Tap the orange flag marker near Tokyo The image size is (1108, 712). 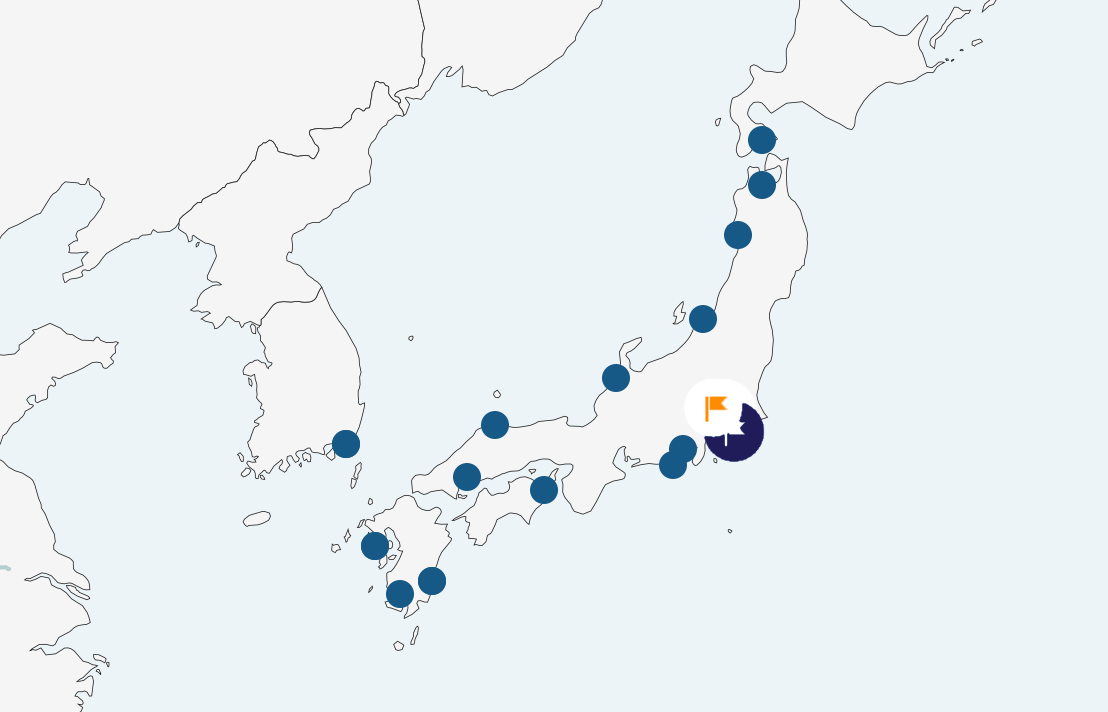(716, 407)
